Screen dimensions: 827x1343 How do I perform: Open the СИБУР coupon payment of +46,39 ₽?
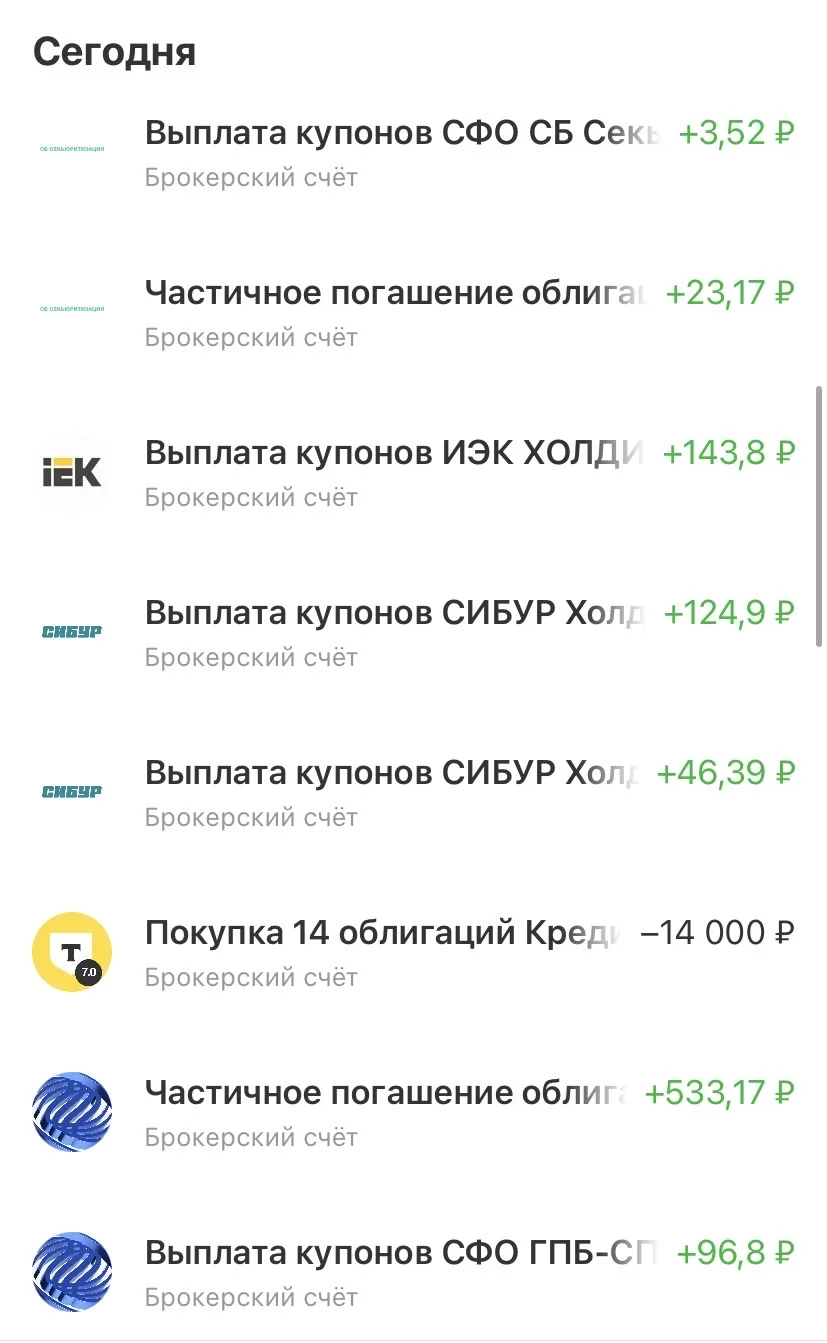413,791
